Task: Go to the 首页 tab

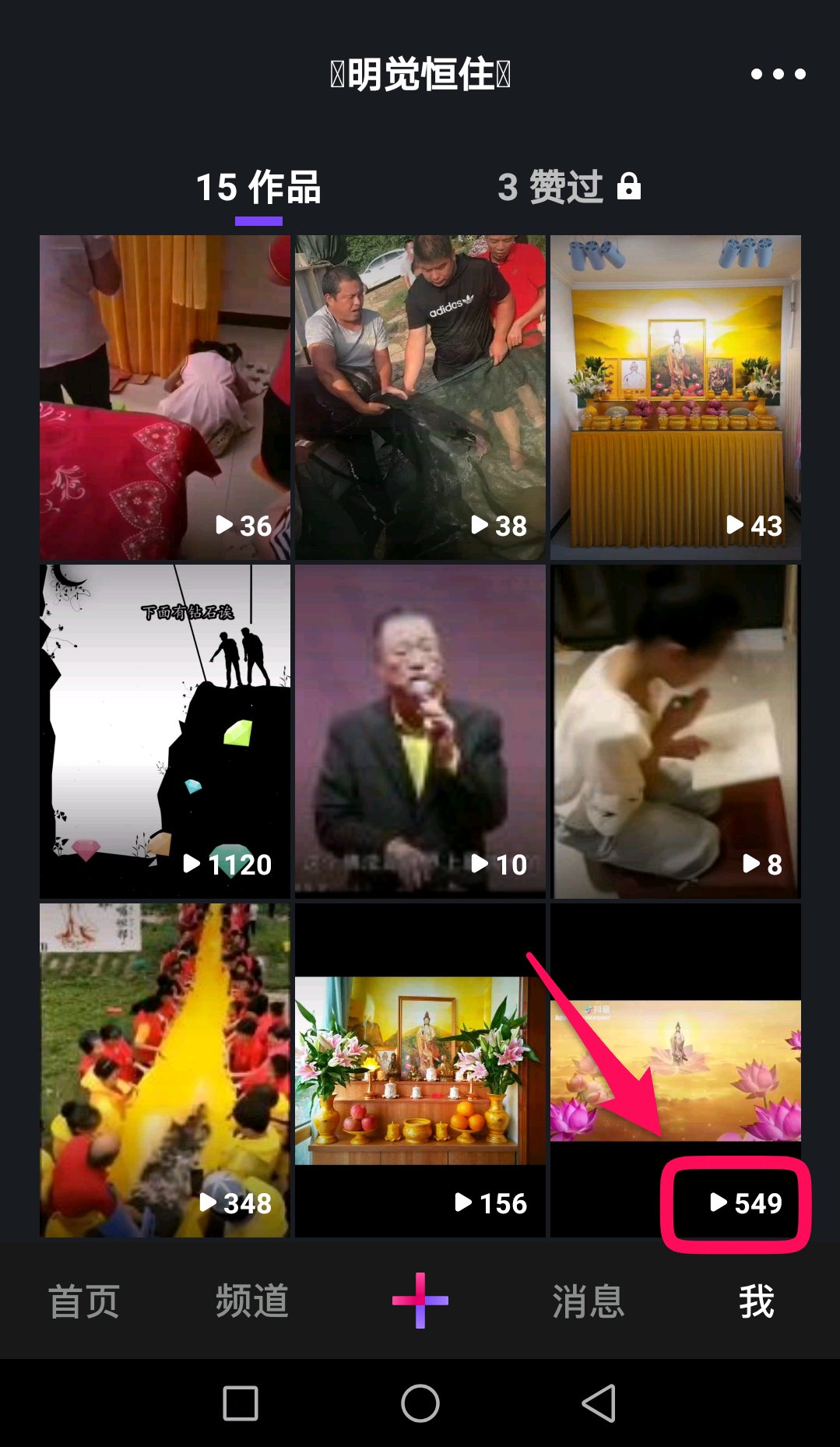Action: click(84, 1301)
